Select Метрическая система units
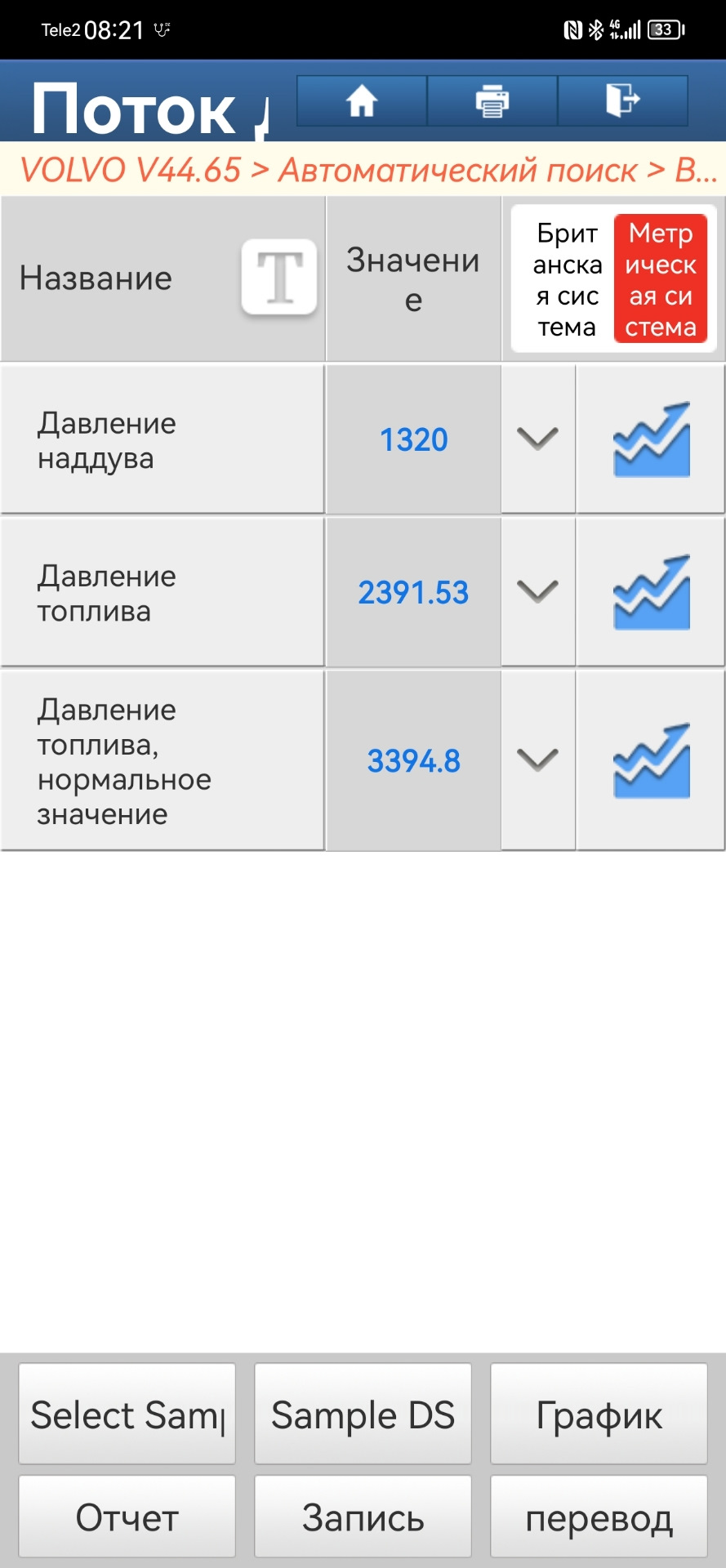Screen dimensions: 726x1568 tap(660, 280)
